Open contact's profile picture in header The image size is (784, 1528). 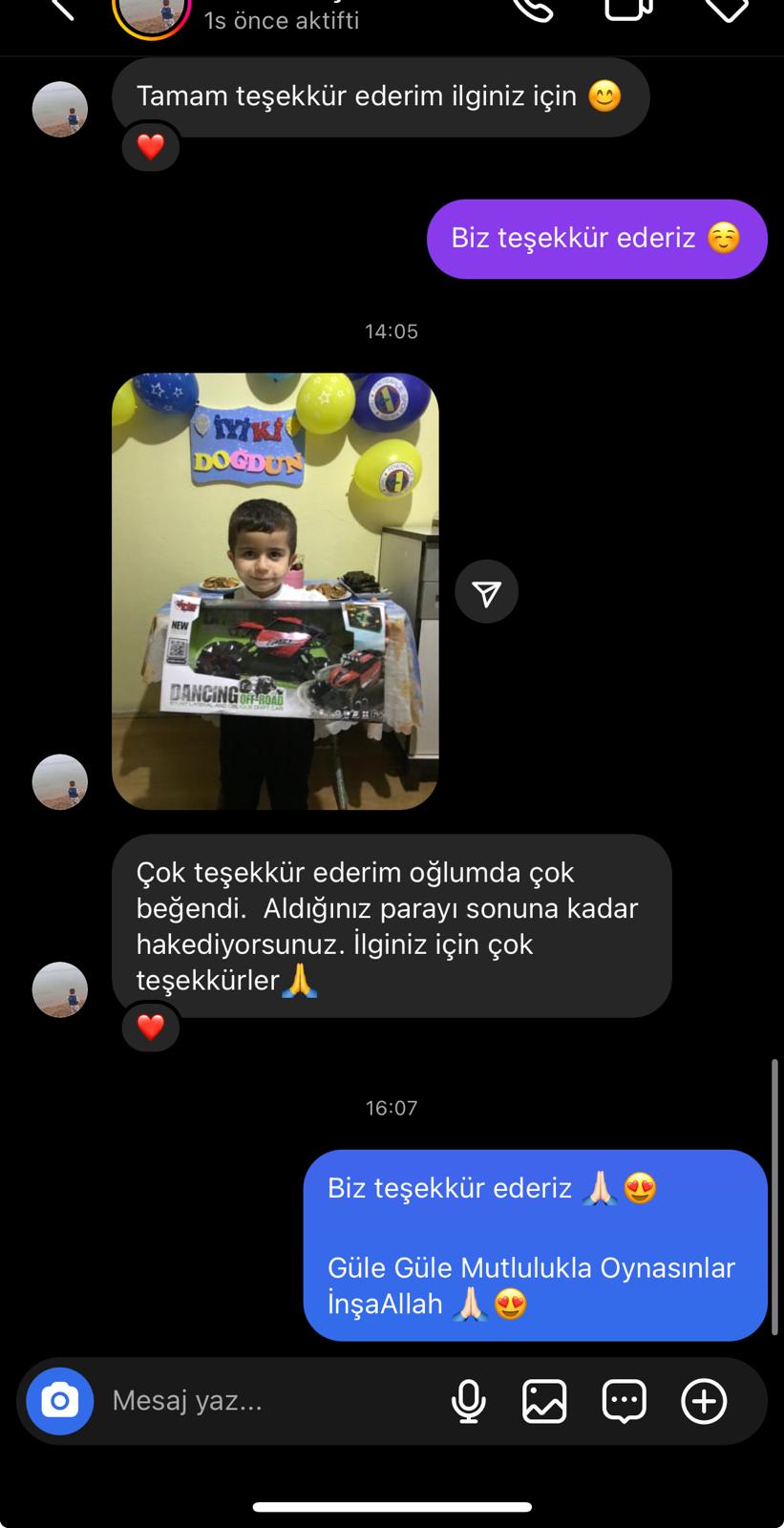pos(151,14)
